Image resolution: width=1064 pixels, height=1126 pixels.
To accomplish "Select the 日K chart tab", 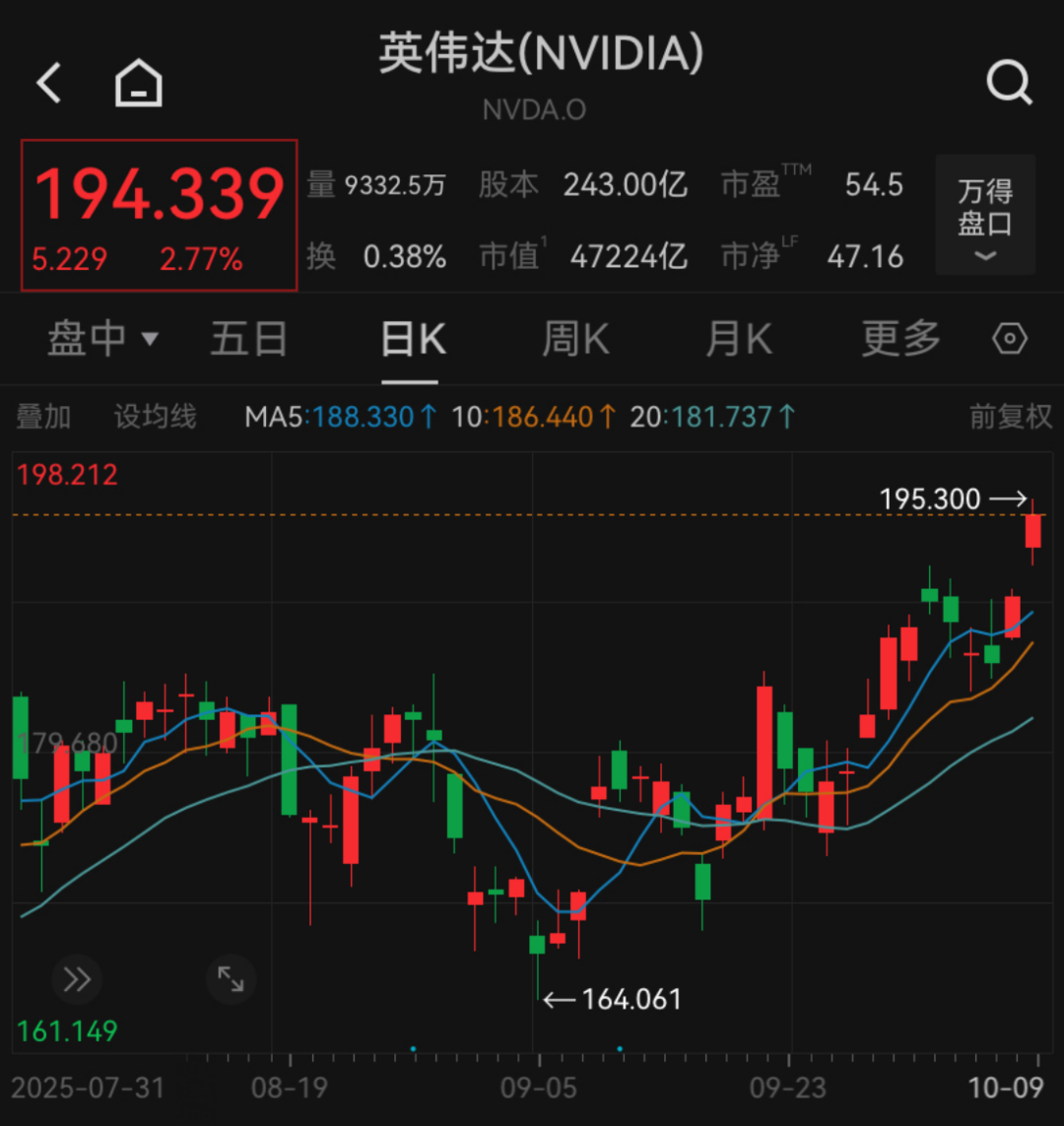I will click(x=413, y=340).
